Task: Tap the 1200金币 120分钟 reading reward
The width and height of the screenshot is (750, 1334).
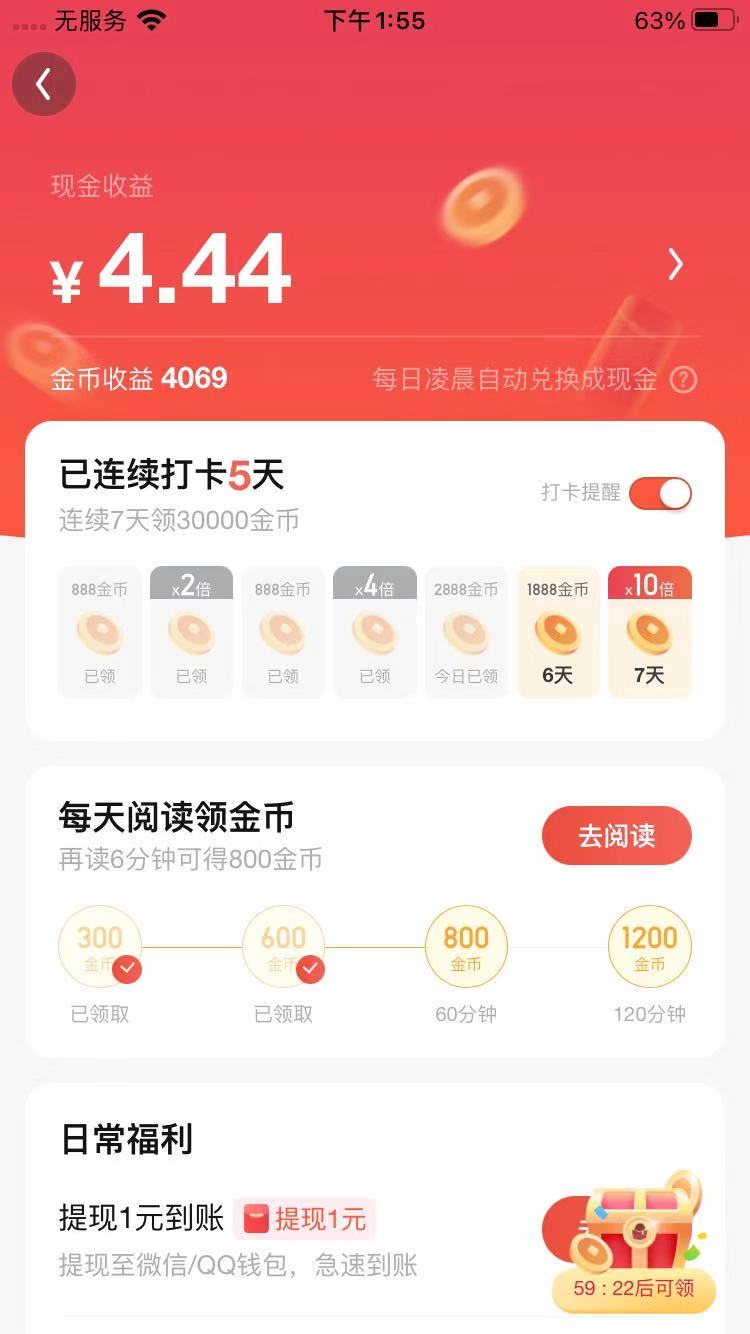Action: click(x=649, y=947)
